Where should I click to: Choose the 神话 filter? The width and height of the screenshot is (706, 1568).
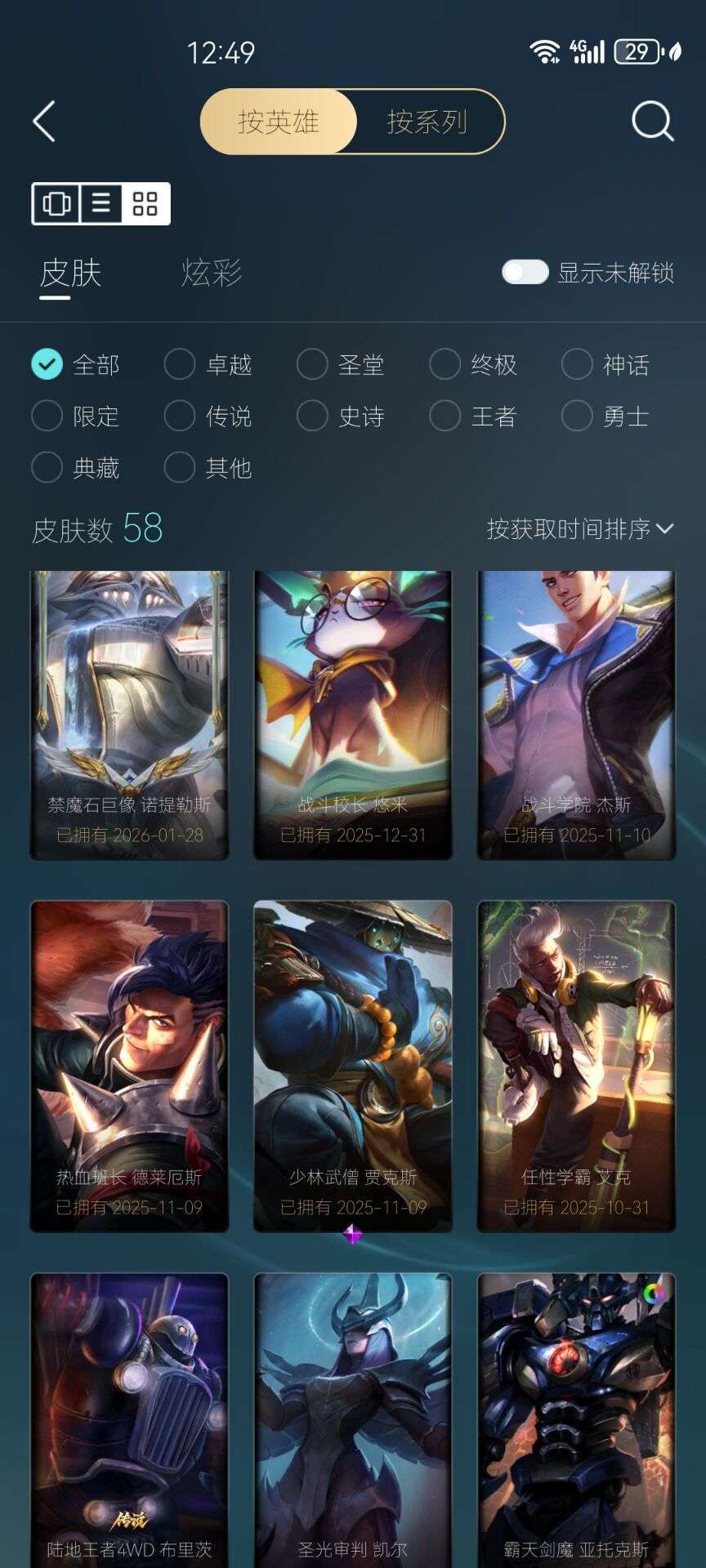pyautogui.click(x=606, y=364)
